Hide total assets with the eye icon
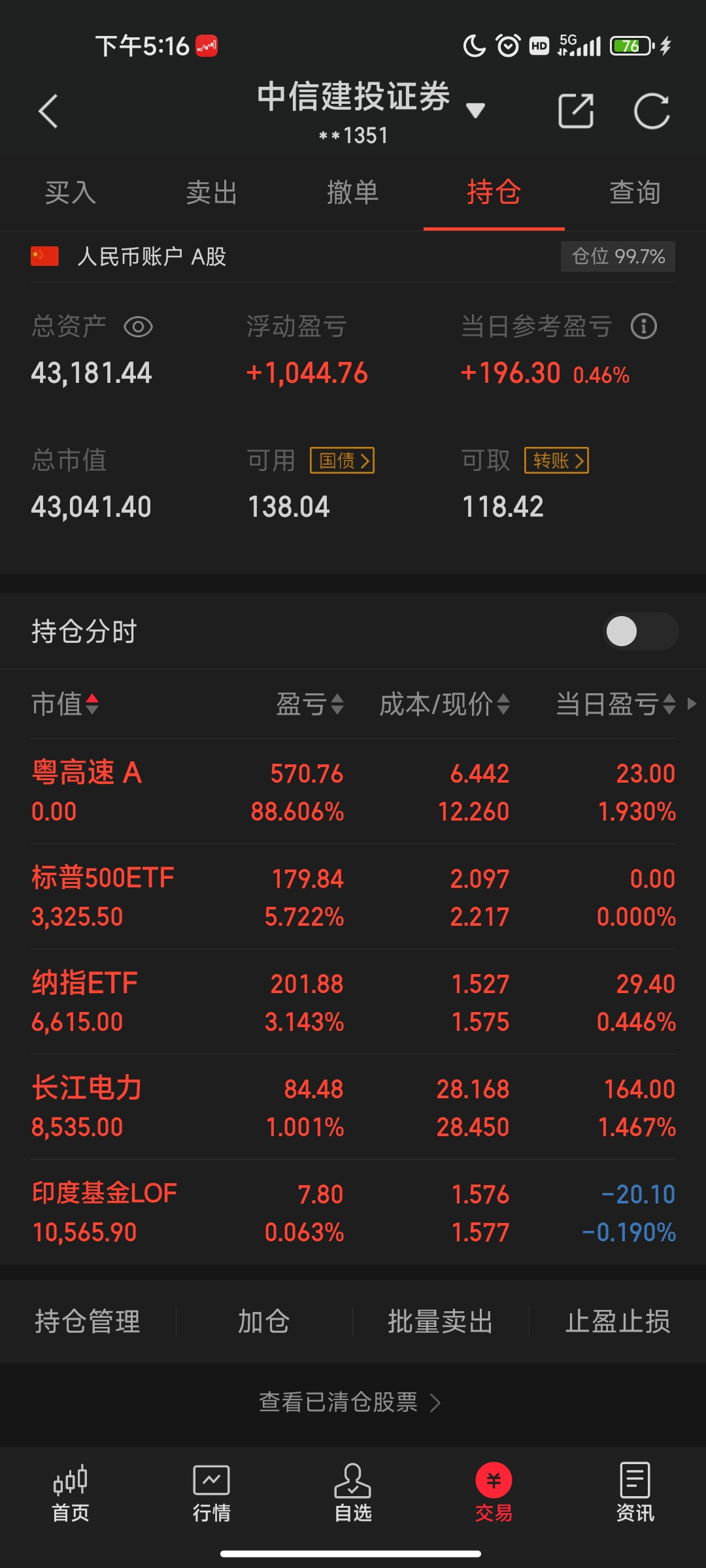Viewport: 706px width, 1568px height. (138, 327)
